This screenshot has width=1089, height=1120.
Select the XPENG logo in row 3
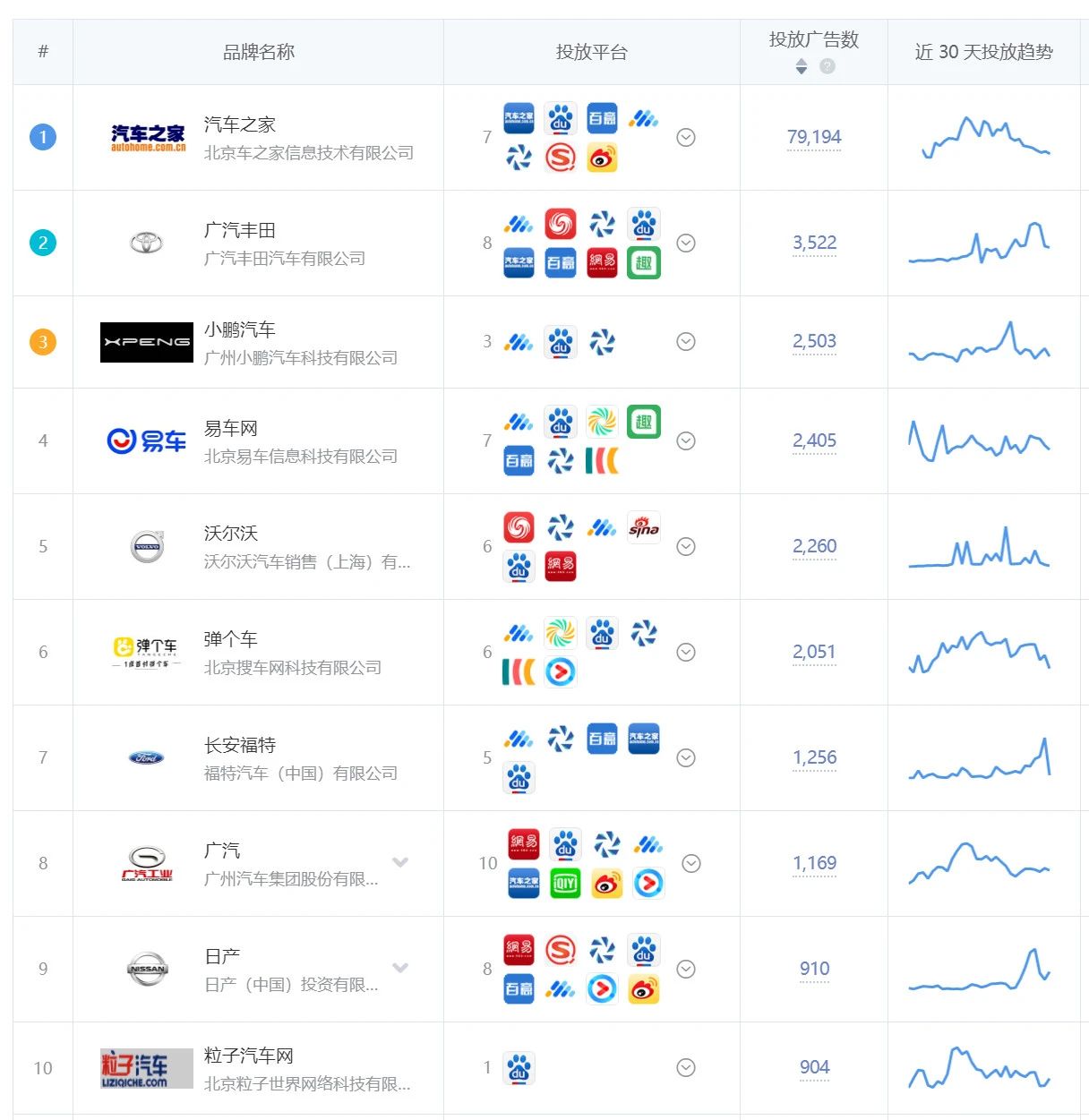(x=146, y=341)
